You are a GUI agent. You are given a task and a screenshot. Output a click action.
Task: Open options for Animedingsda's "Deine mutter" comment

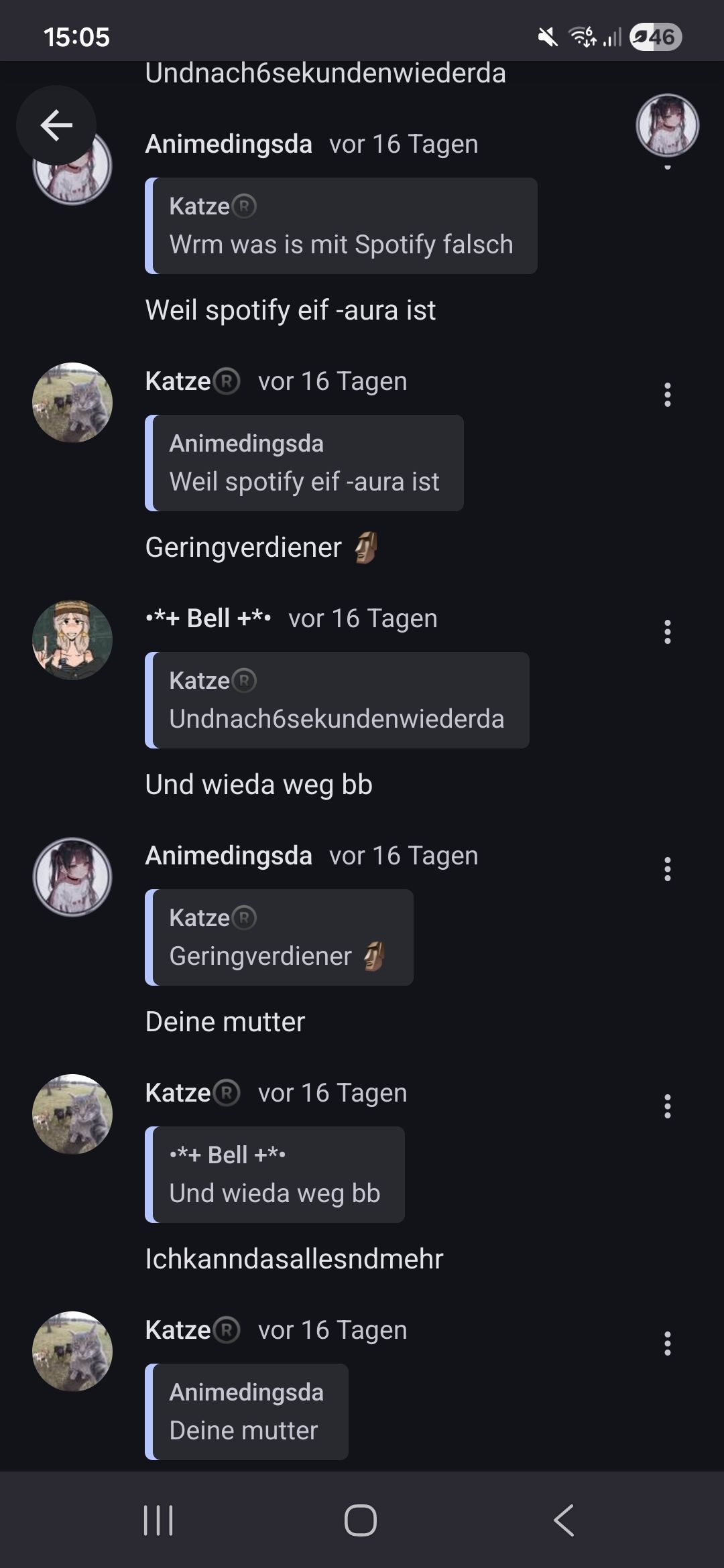(x=667, y=869)
